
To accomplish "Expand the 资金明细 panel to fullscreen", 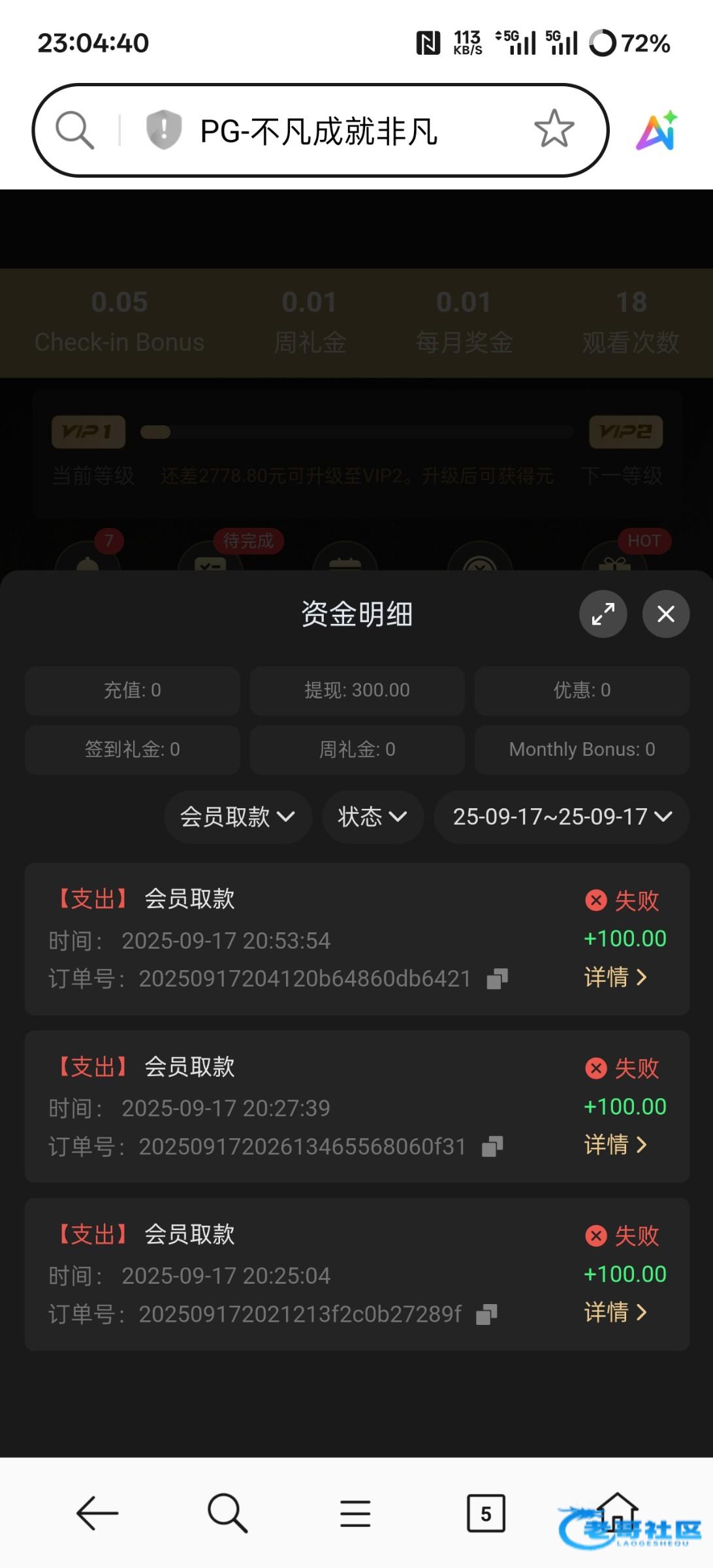I will coord(603,614).
